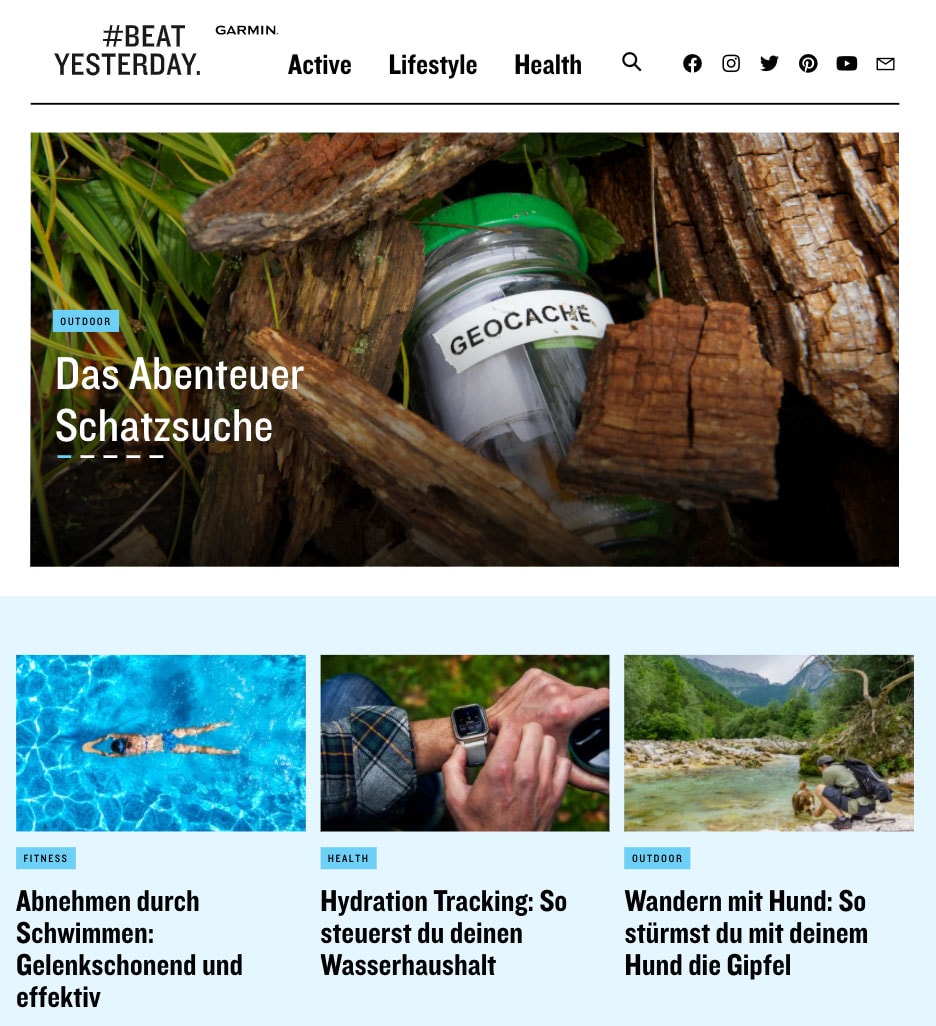Open Hydration Tracking article headline
936x1026 pixels.
pyautogui.click(x=443, y=932)
